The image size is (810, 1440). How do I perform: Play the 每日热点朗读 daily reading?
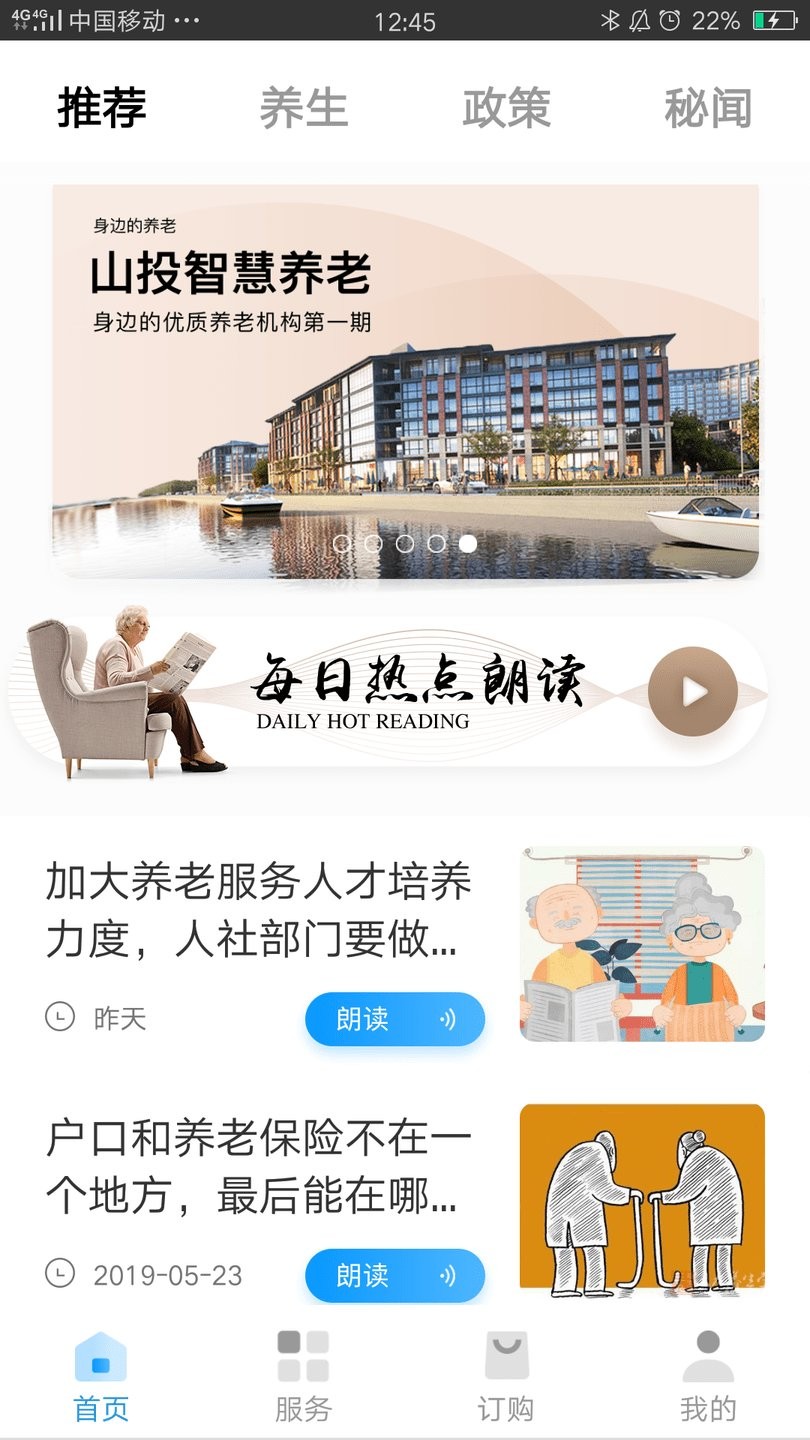[692, 692]
